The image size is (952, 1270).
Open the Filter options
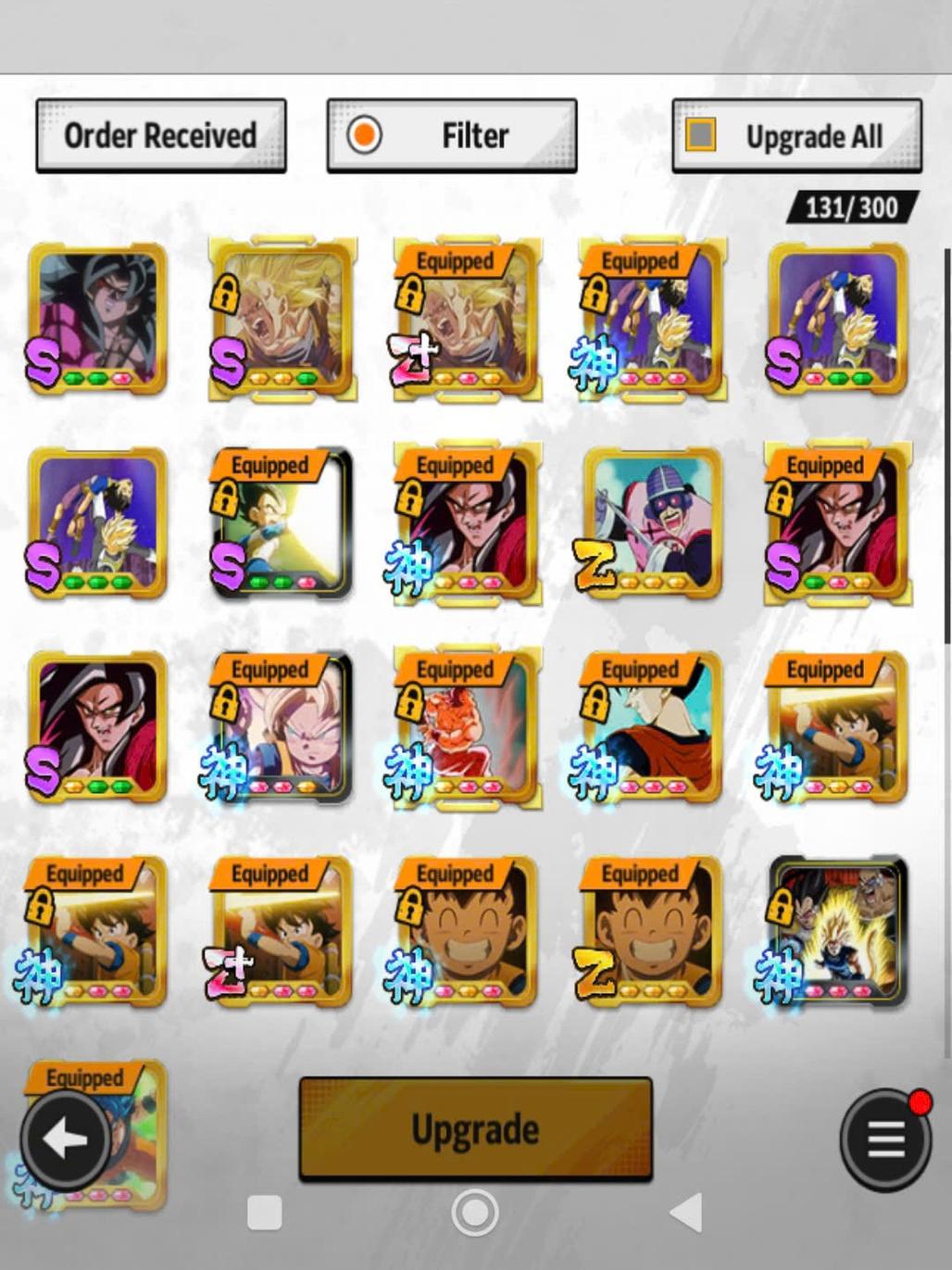click(452, 136)
